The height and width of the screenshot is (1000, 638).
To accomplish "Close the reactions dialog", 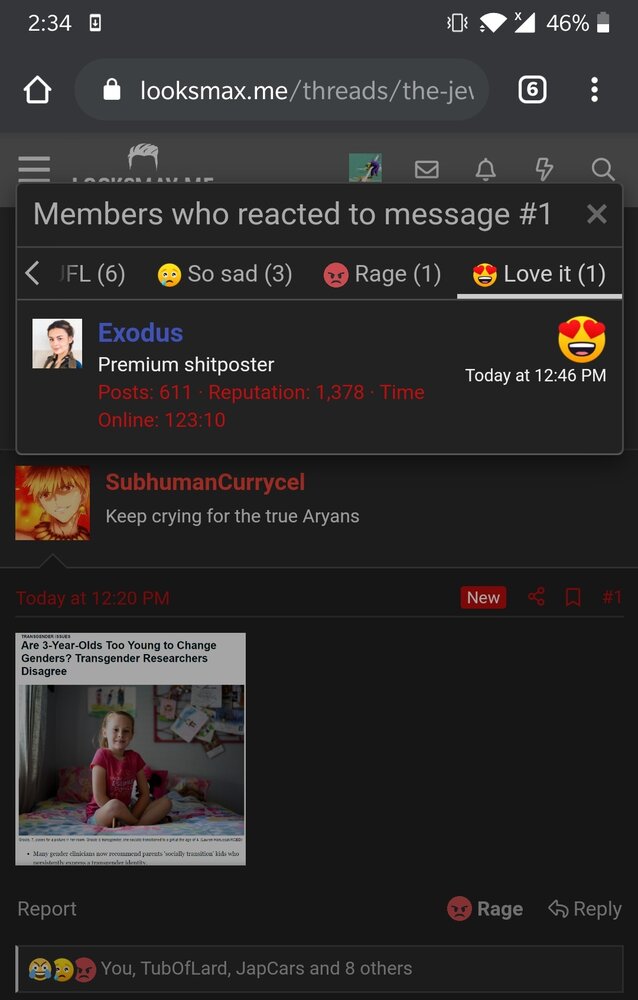I will pyautogui.click(x=596, y=214).
